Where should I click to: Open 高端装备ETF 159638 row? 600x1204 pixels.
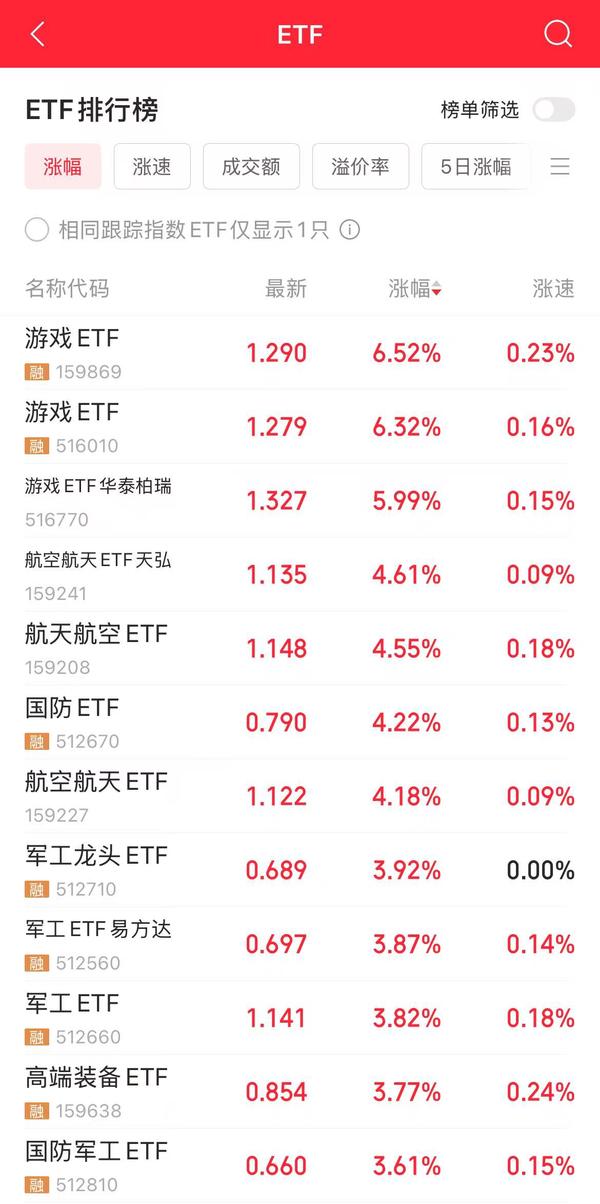click(300, 1093)
